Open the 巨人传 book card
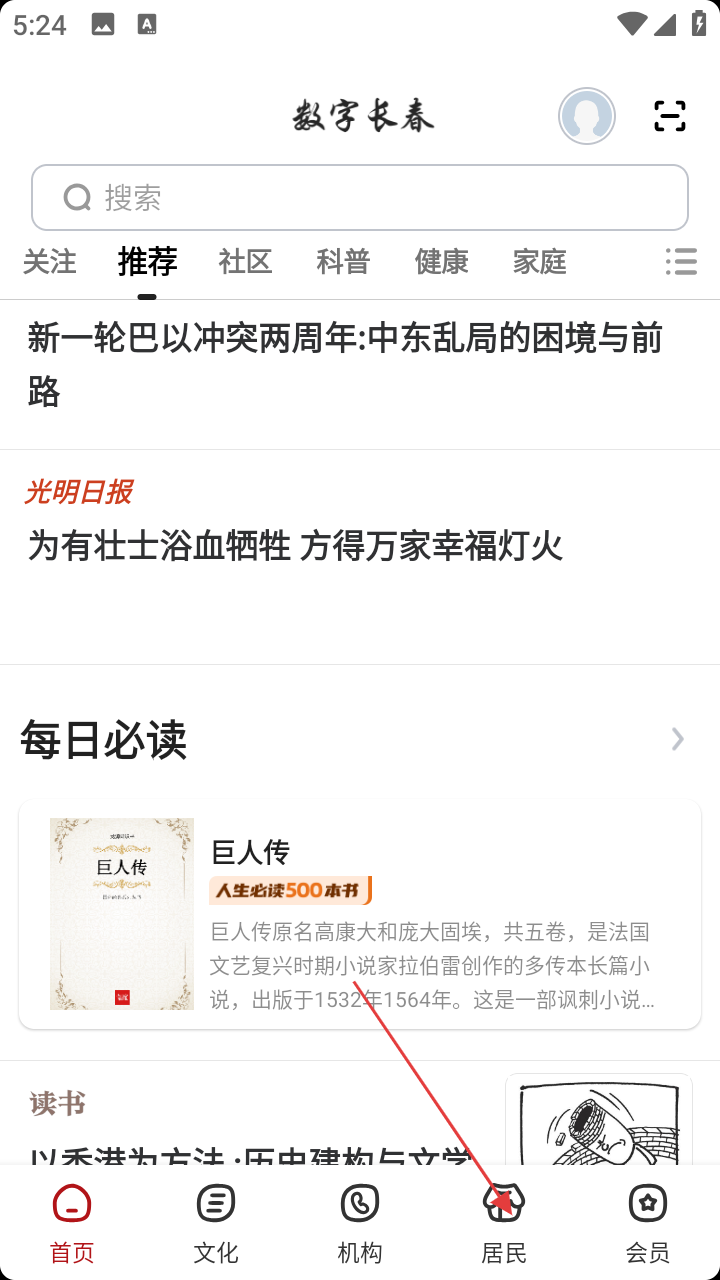This screenshot has height=1280, width=720. (360, 914)
